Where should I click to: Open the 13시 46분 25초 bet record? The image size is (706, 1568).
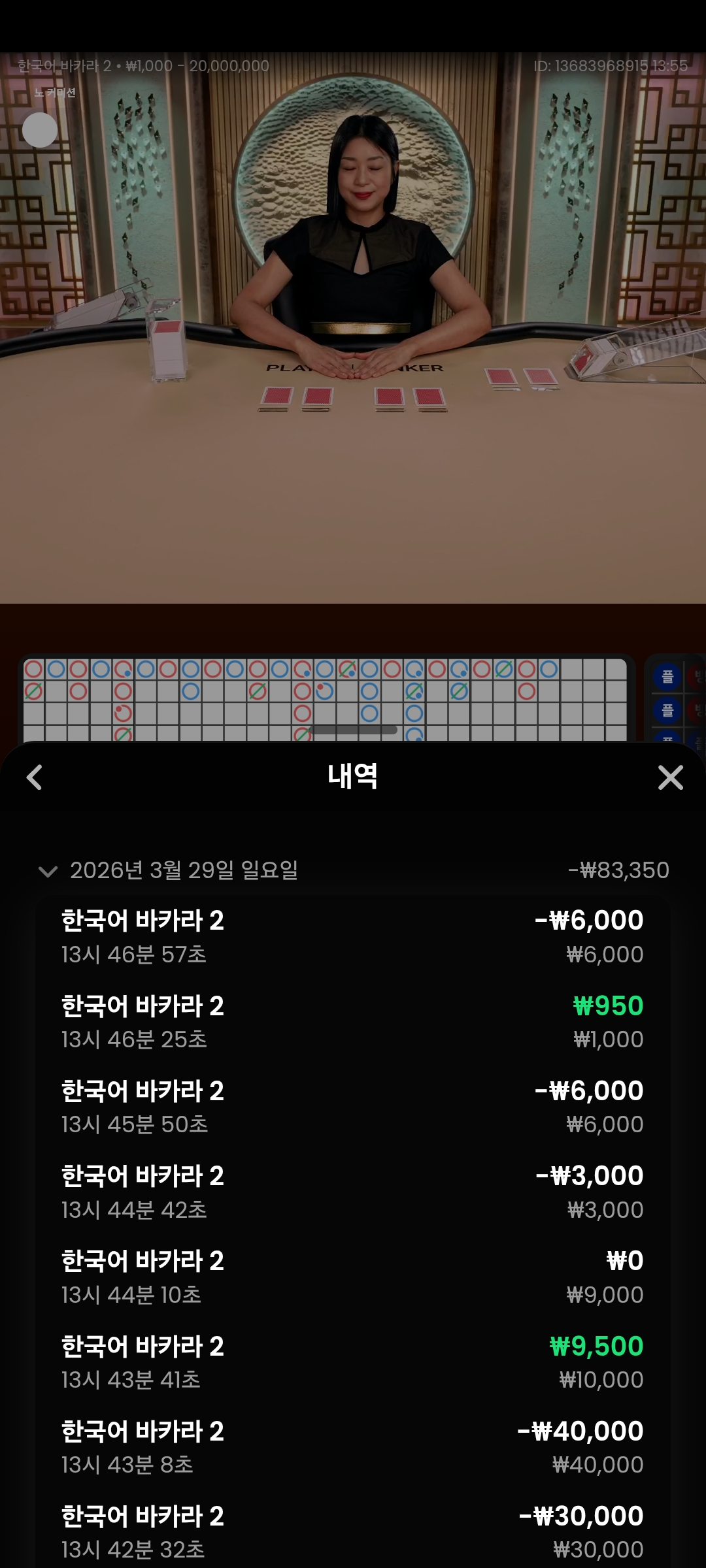point(353,1022)
